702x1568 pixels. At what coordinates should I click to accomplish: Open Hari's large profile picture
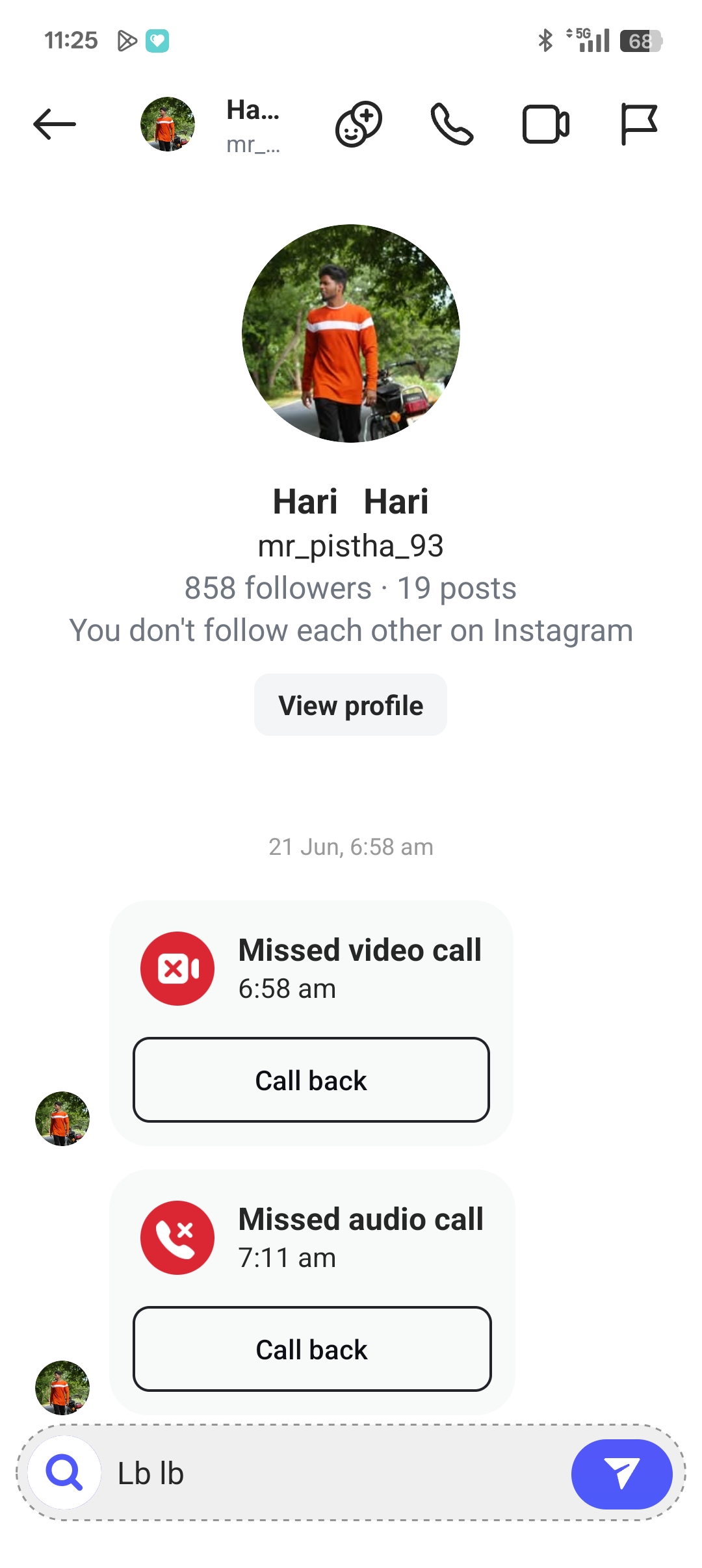click(351, 333)
